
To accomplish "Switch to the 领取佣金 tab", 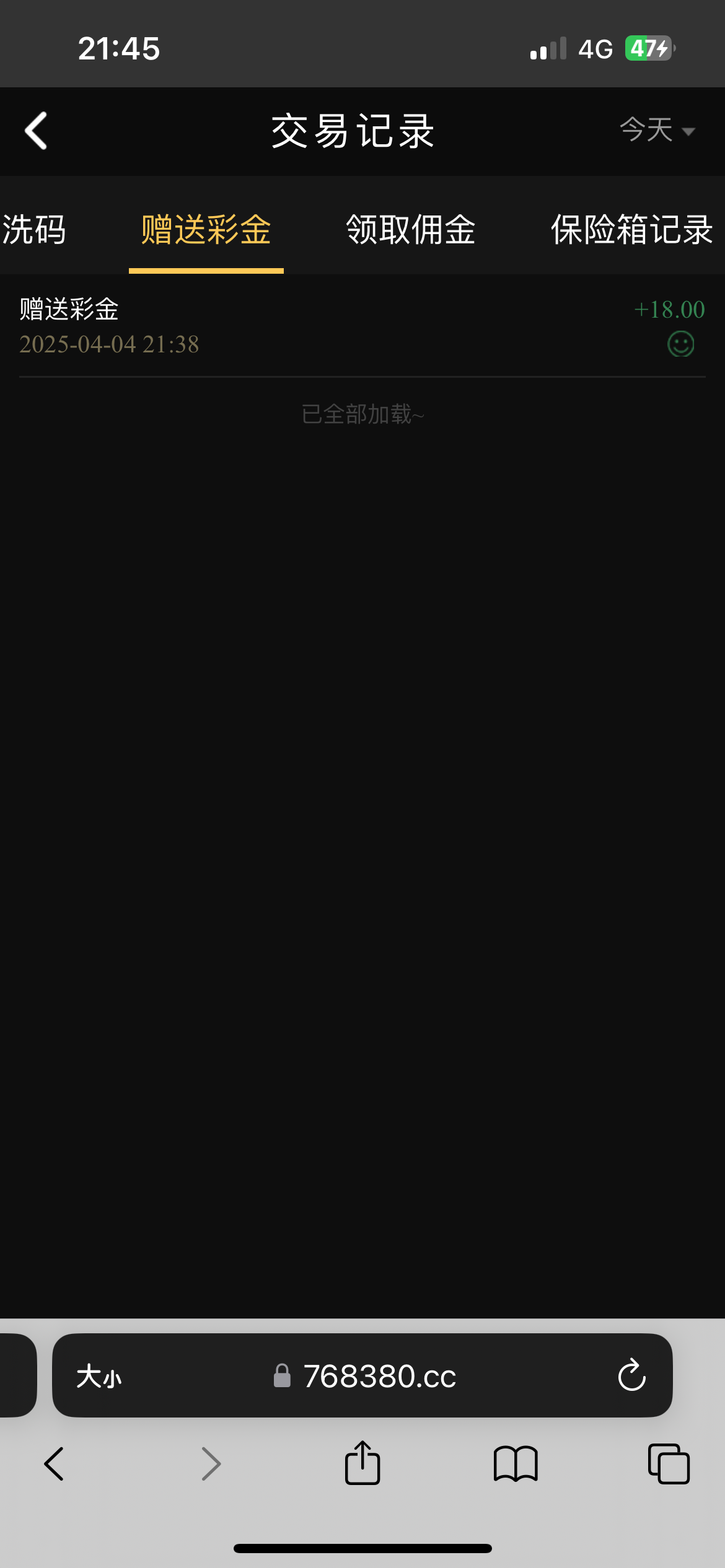I will [410, 230].
